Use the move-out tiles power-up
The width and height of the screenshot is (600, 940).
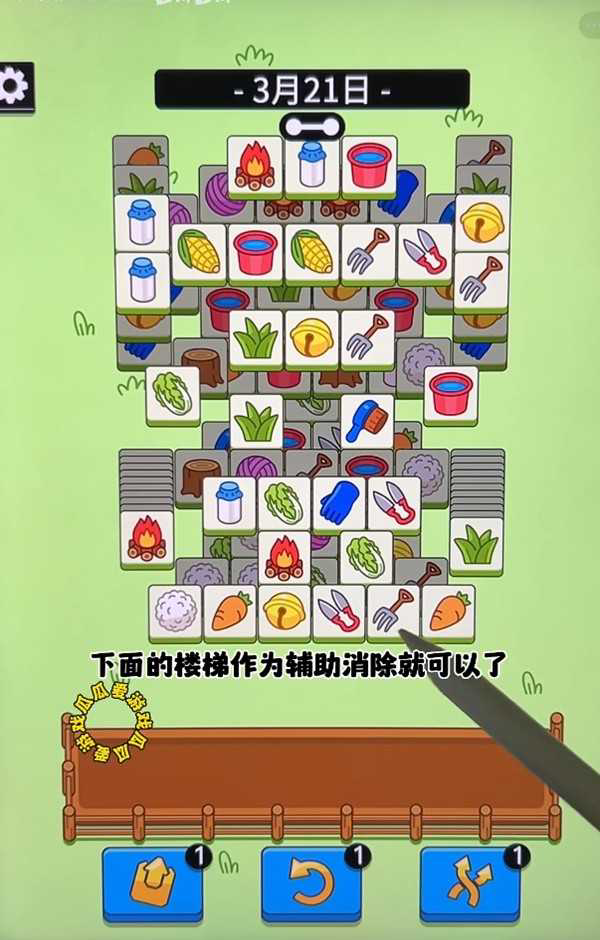click(152, 883)
